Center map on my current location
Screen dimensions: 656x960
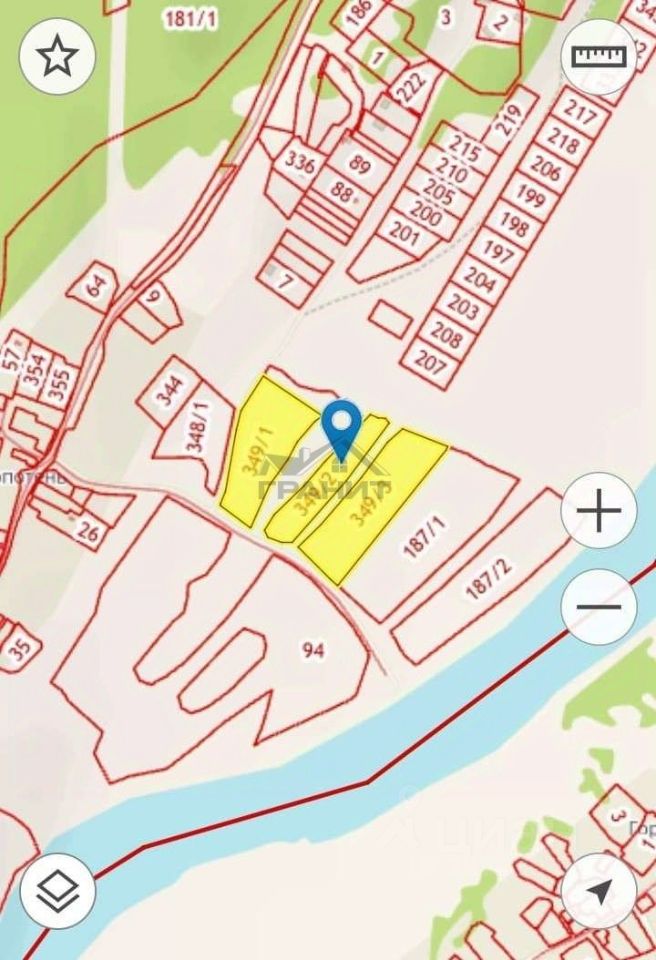pyautogui.click(x=598, y=889)
